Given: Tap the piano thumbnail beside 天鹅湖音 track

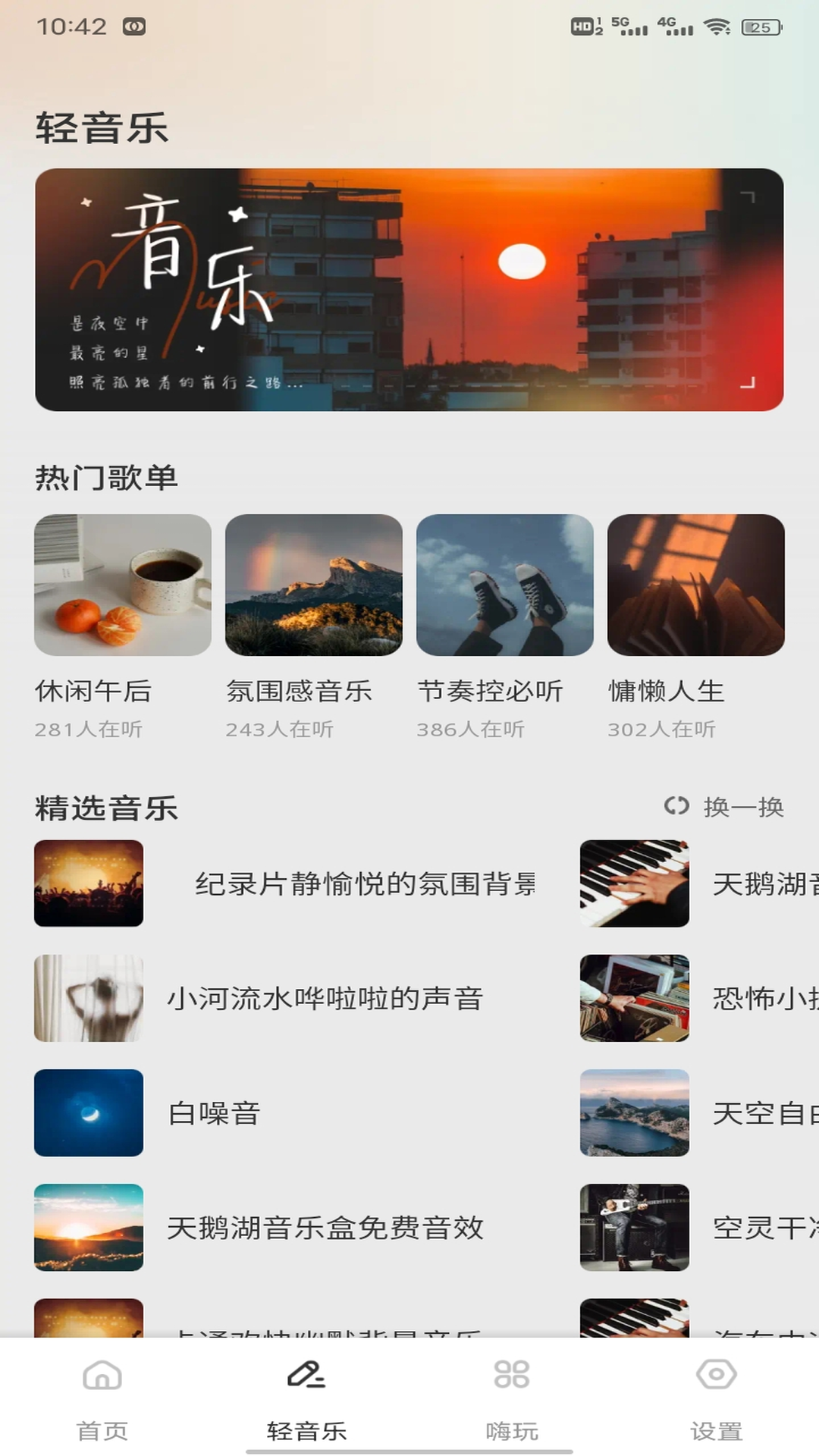Looking at the screenshot, I should point(634,884).
